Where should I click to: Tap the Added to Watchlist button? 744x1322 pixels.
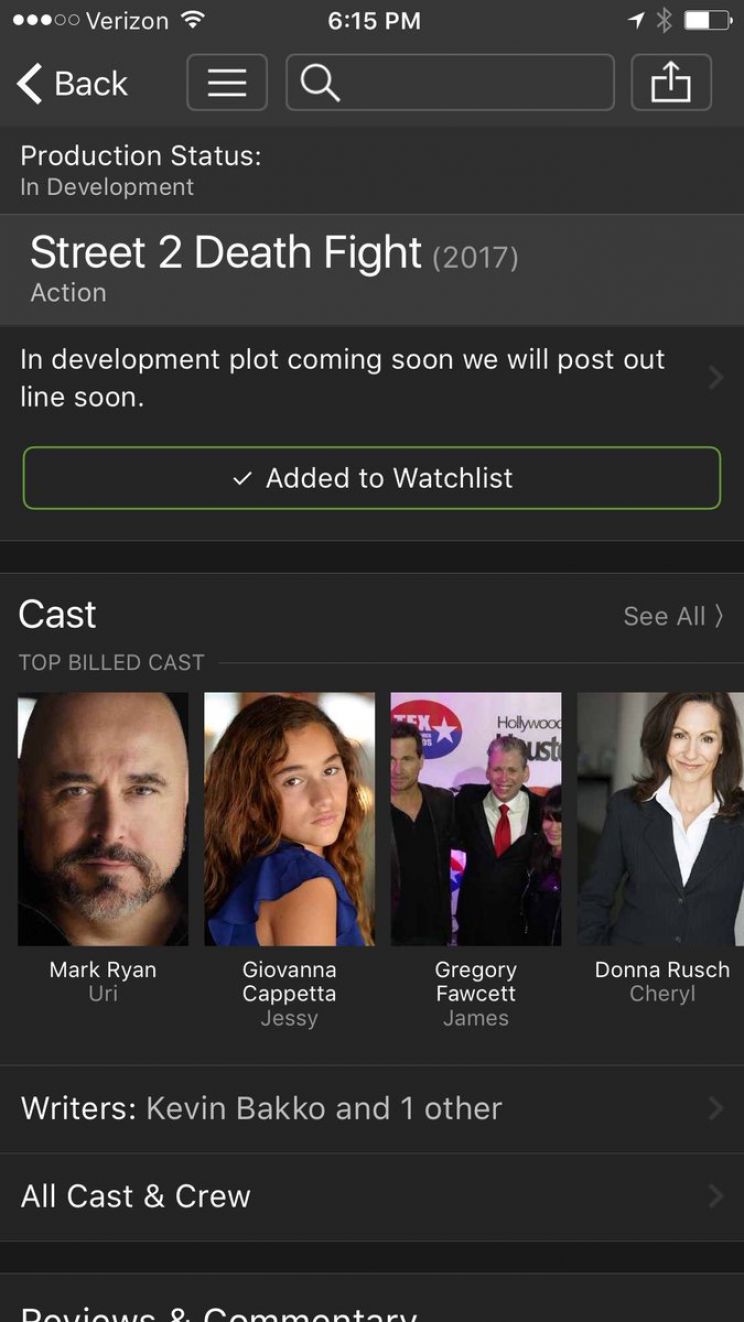[x=371, y=478]
